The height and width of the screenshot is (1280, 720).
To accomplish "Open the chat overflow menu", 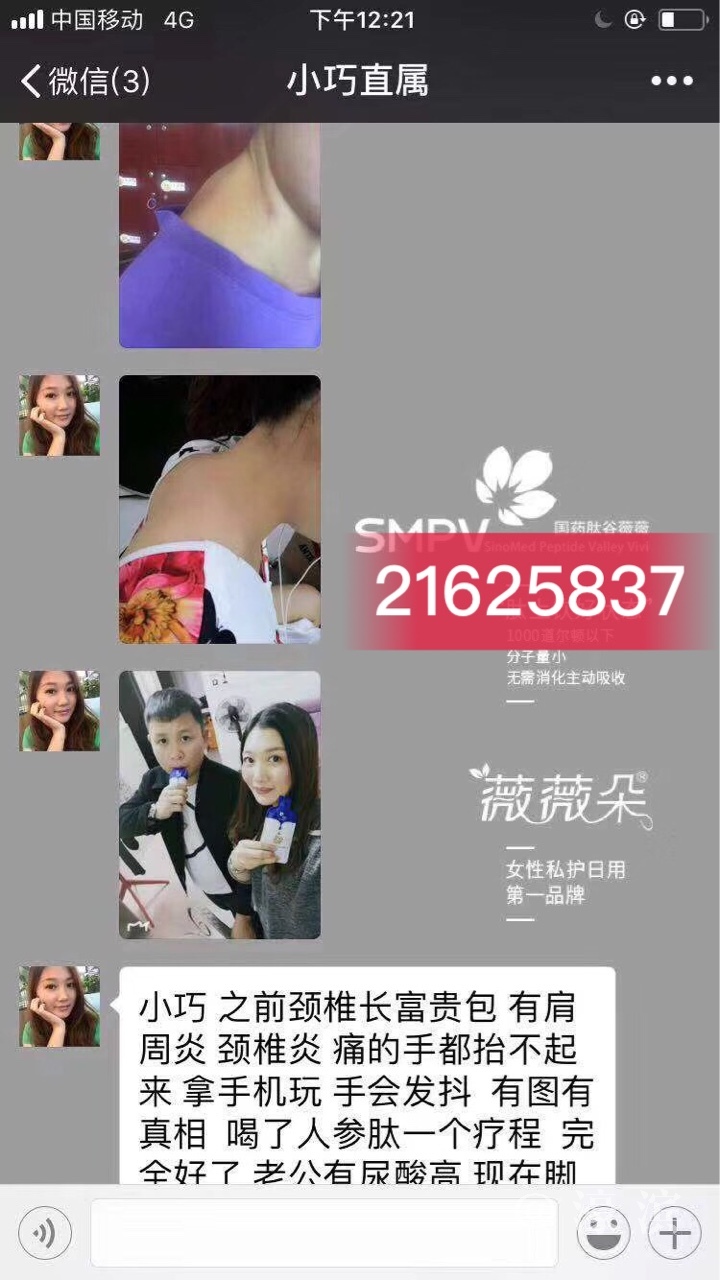I will (671, 81).
